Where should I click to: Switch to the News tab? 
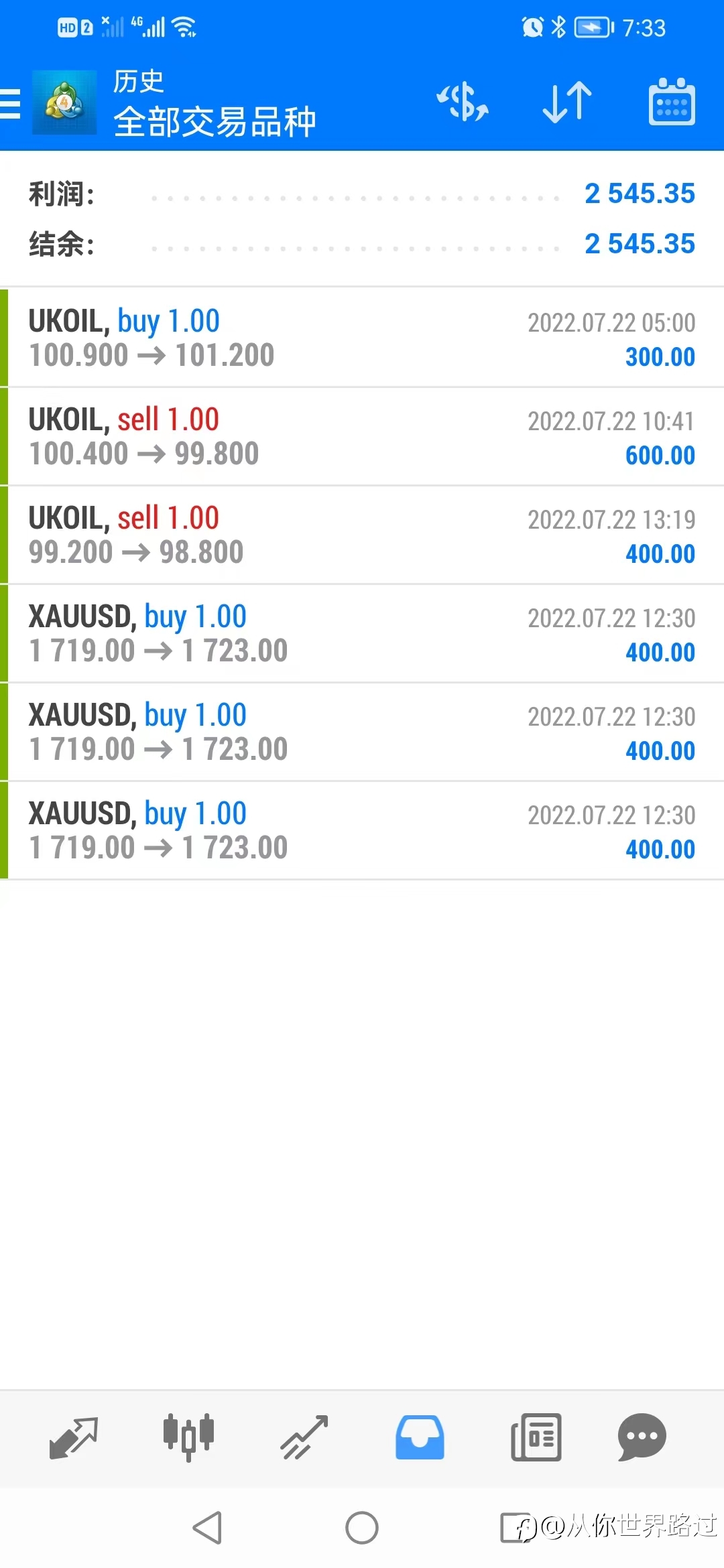(536, 1437)
